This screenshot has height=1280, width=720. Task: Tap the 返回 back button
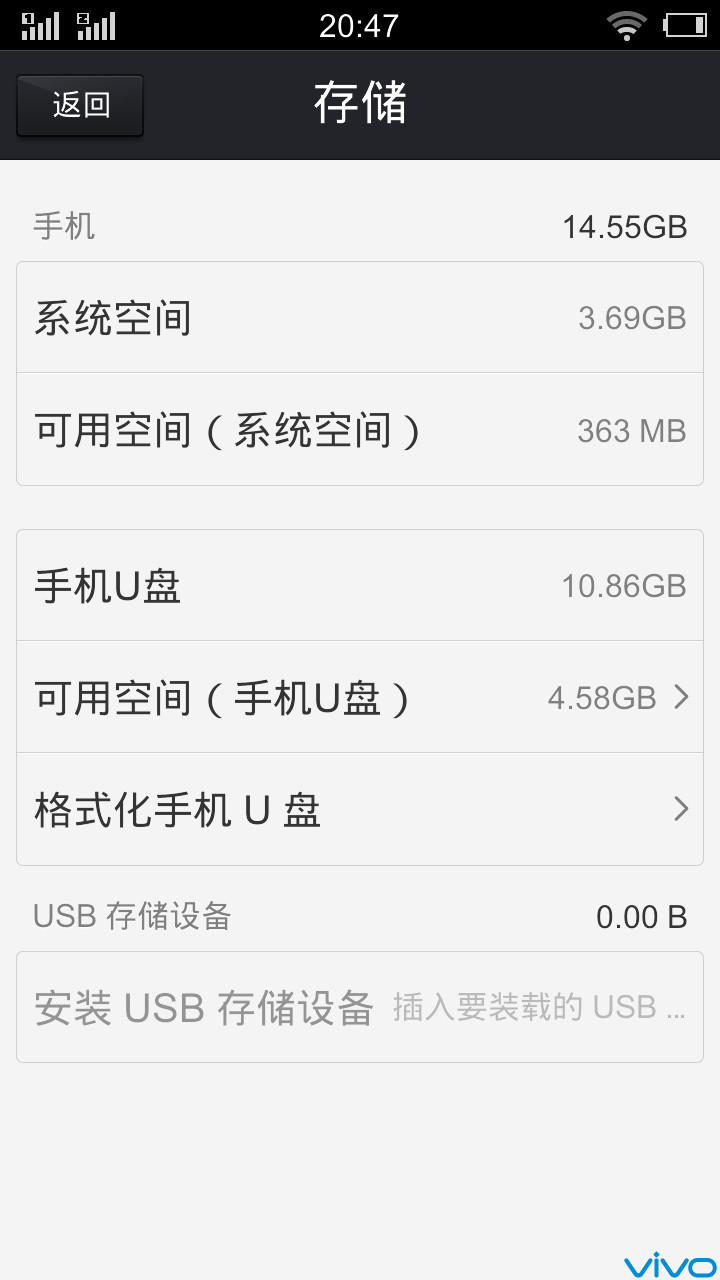tap(80, 105)
